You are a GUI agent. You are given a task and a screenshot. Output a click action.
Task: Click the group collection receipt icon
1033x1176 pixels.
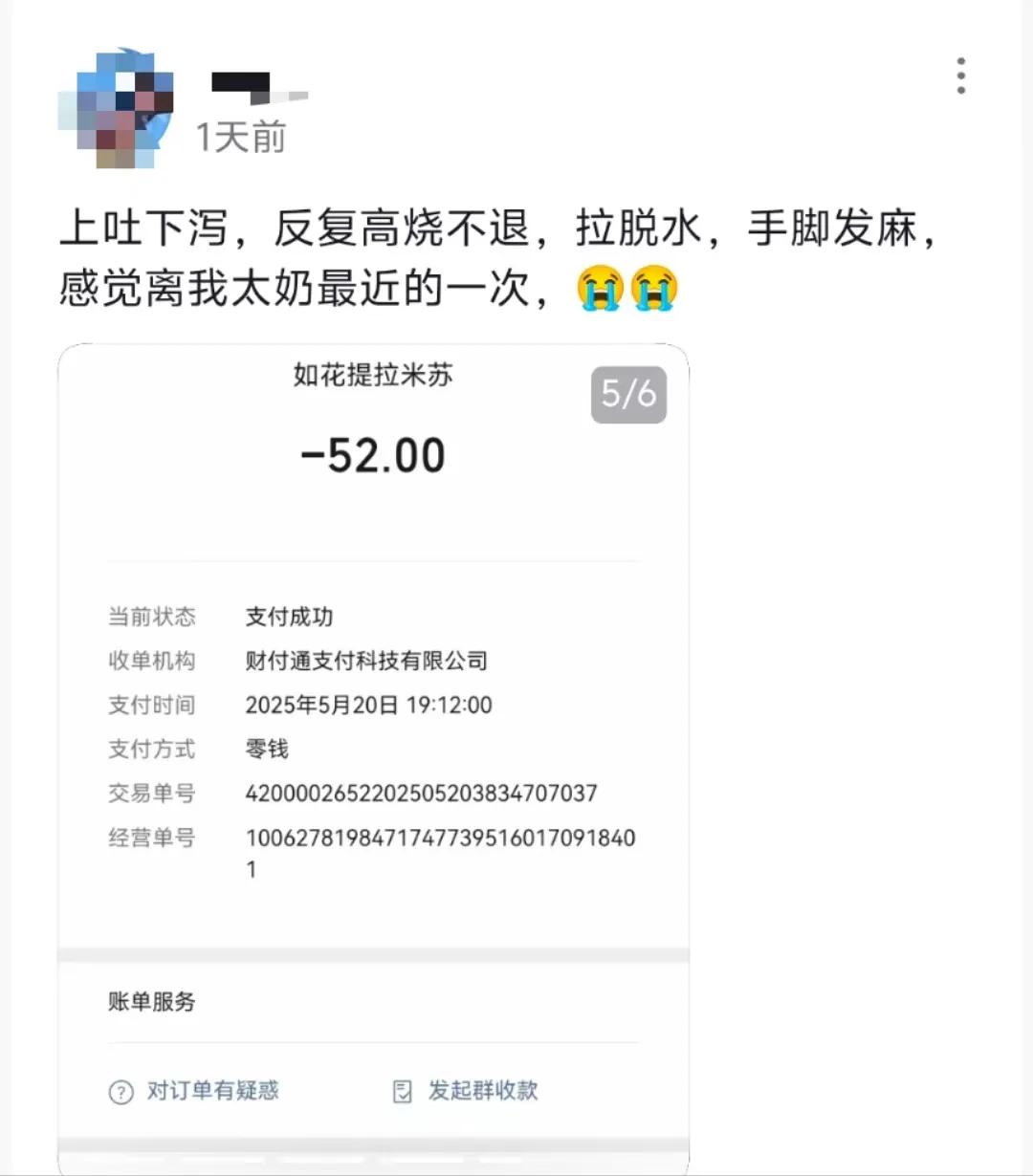[x=403, y=1090]
